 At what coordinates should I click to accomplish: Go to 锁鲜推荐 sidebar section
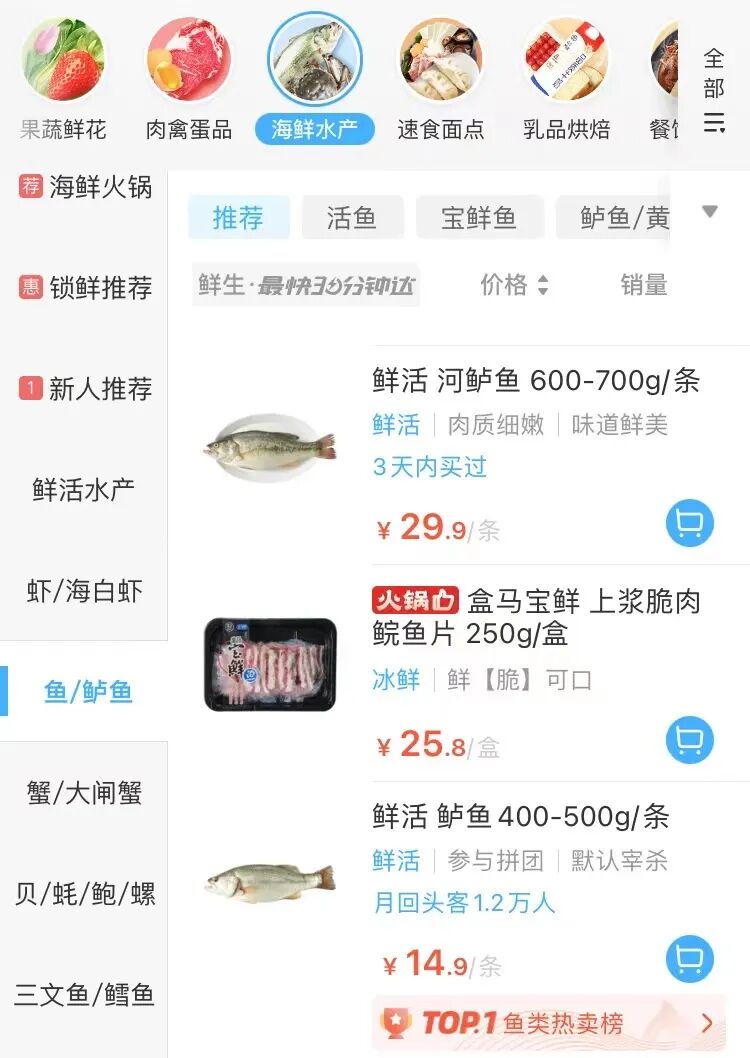[x=85, y=288]
